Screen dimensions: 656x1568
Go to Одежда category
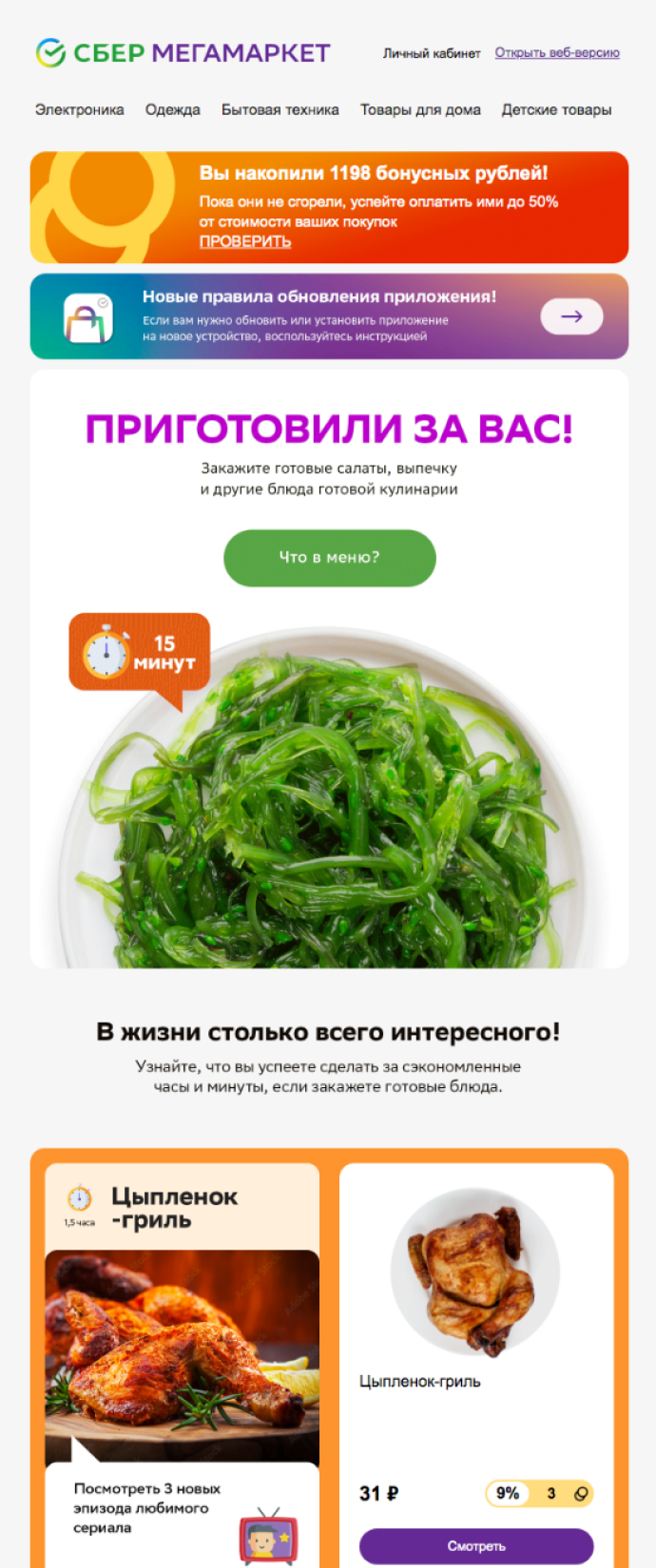(173, 109)
